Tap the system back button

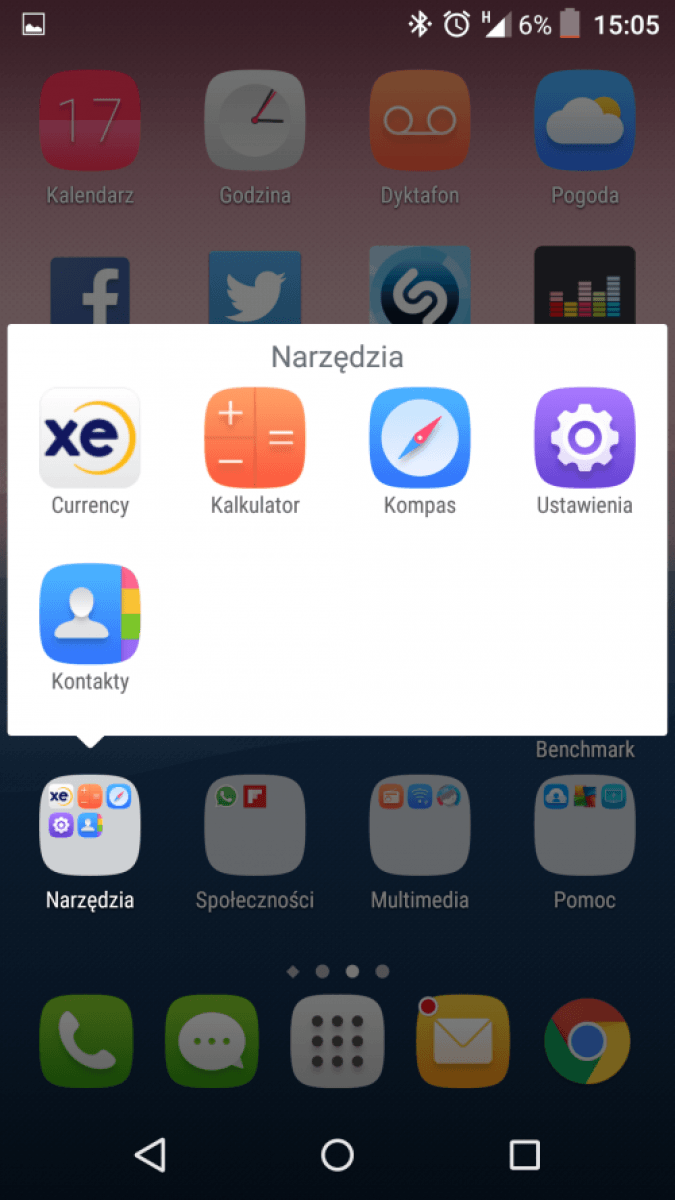coord(150,1155)
